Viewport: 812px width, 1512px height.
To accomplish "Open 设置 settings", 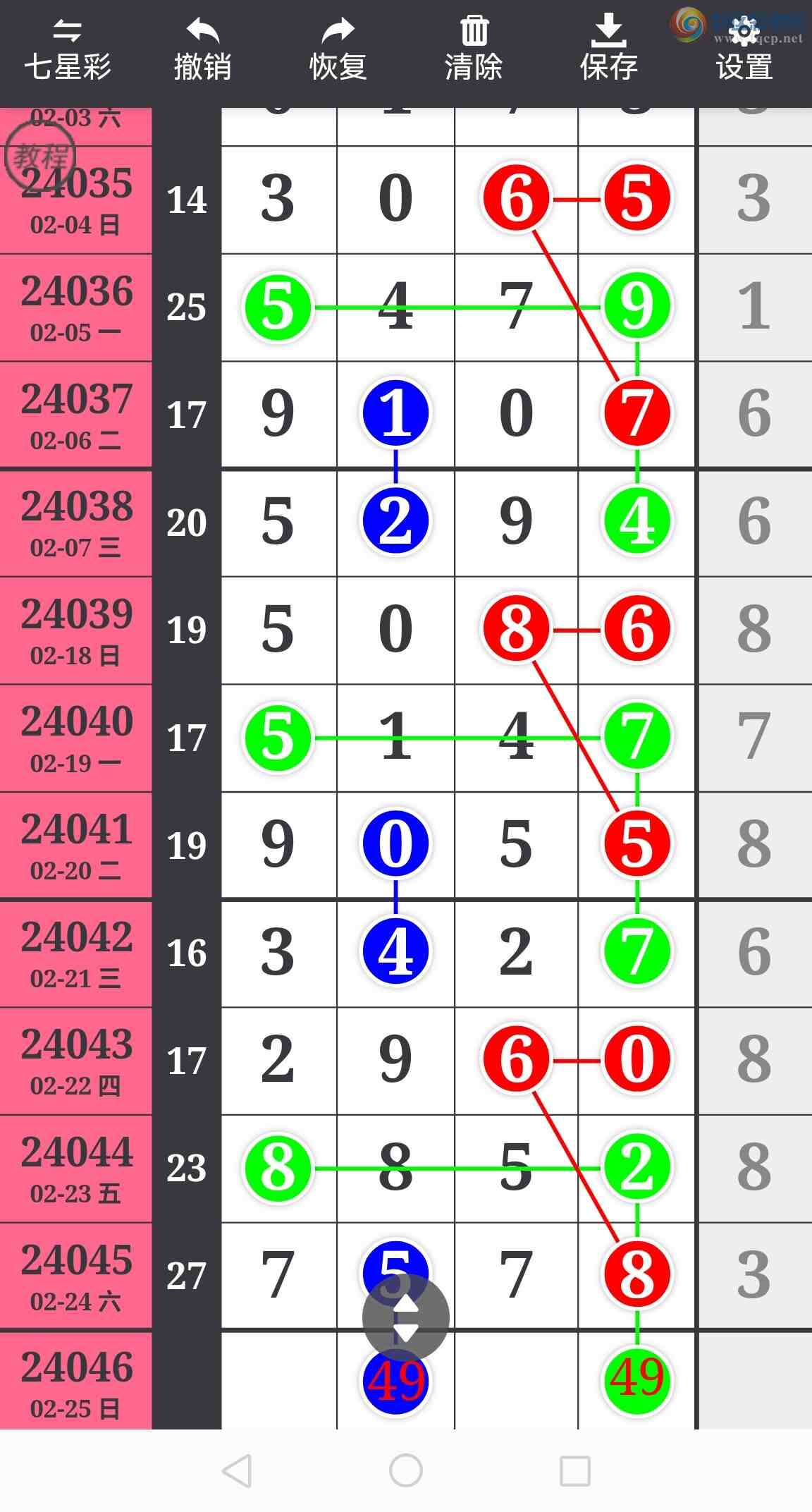I will (744, 52).
